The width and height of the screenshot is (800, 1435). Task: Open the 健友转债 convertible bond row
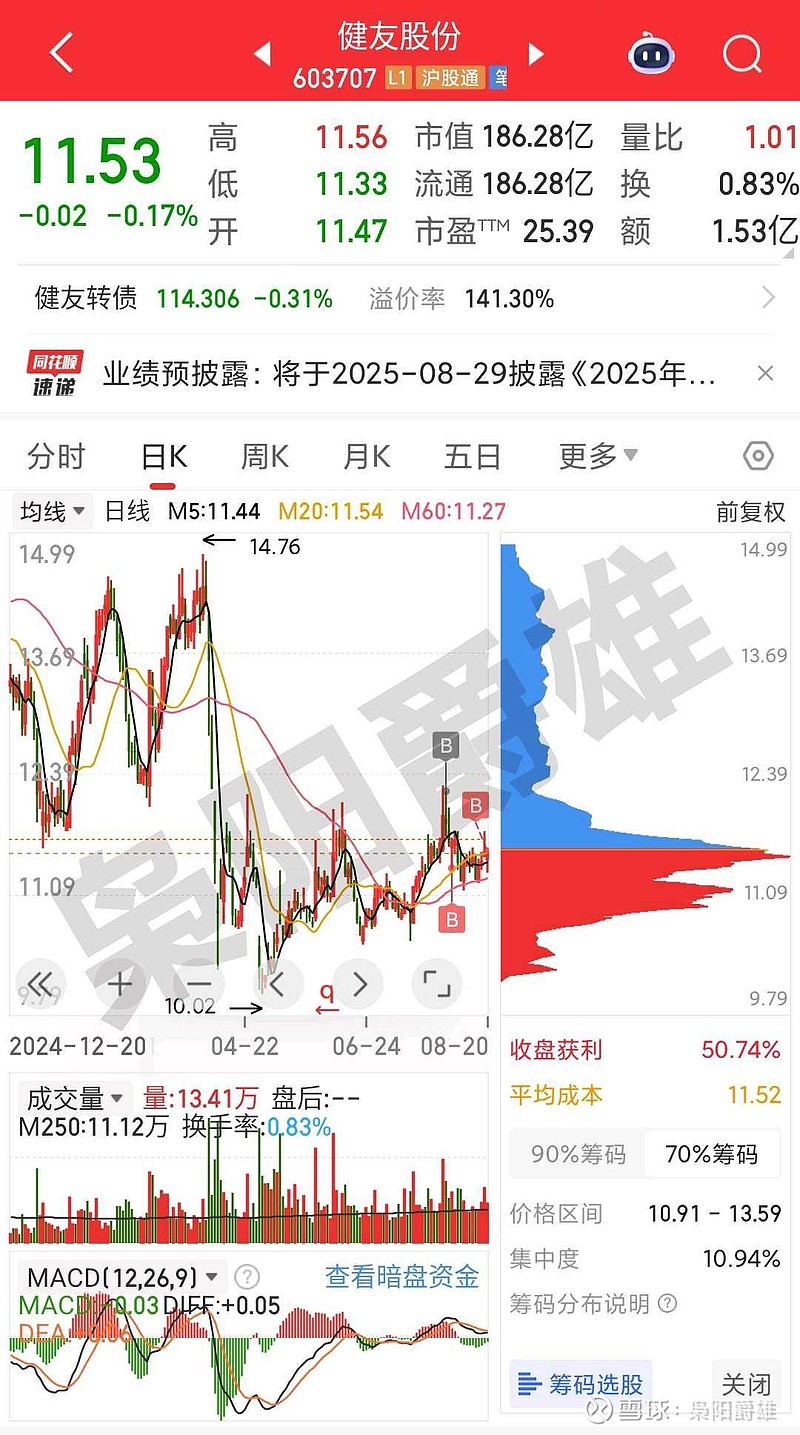point(400,298)
